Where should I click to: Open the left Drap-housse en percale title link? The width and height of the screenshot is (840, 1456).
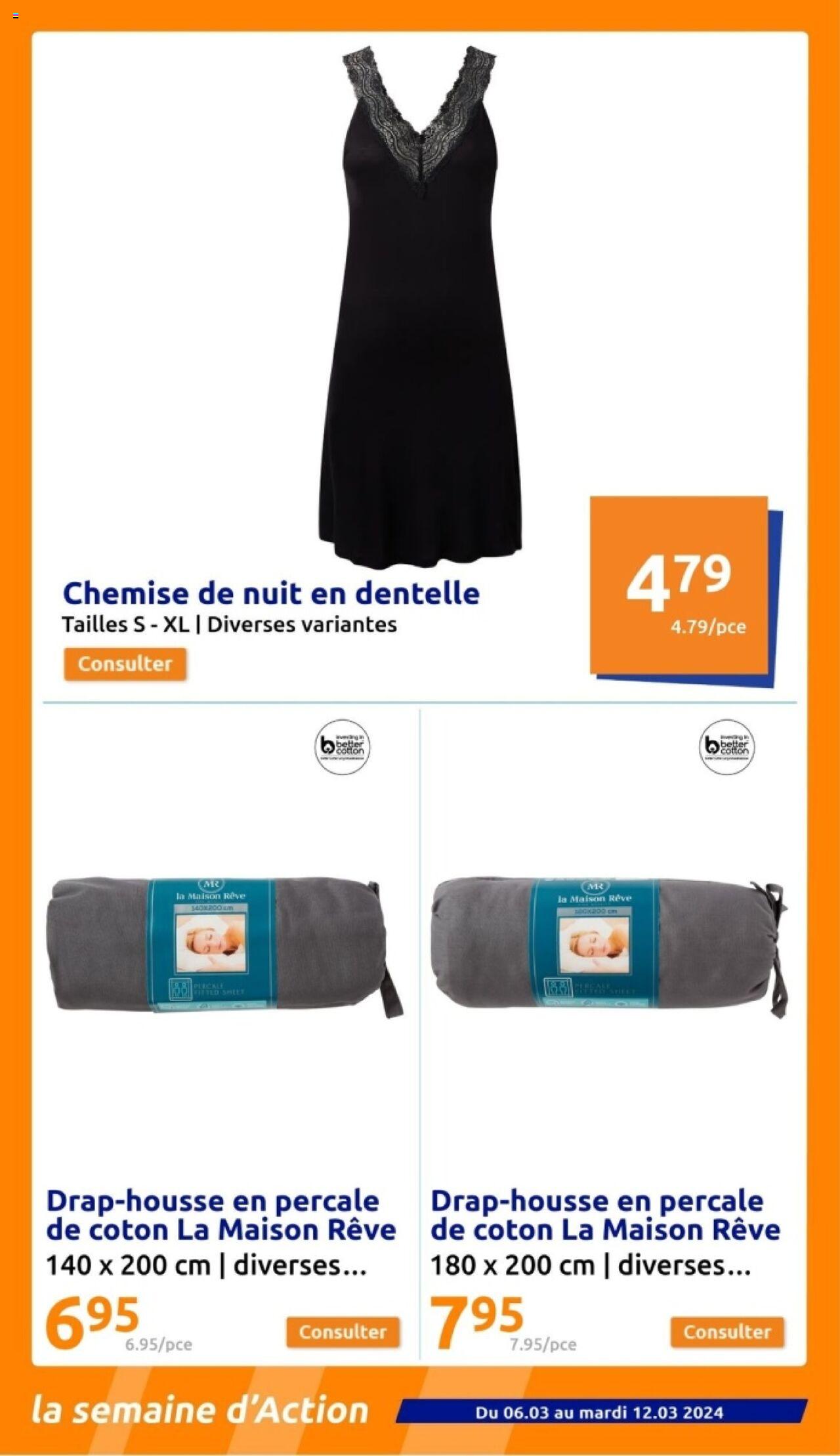(x=222, y=1214)
